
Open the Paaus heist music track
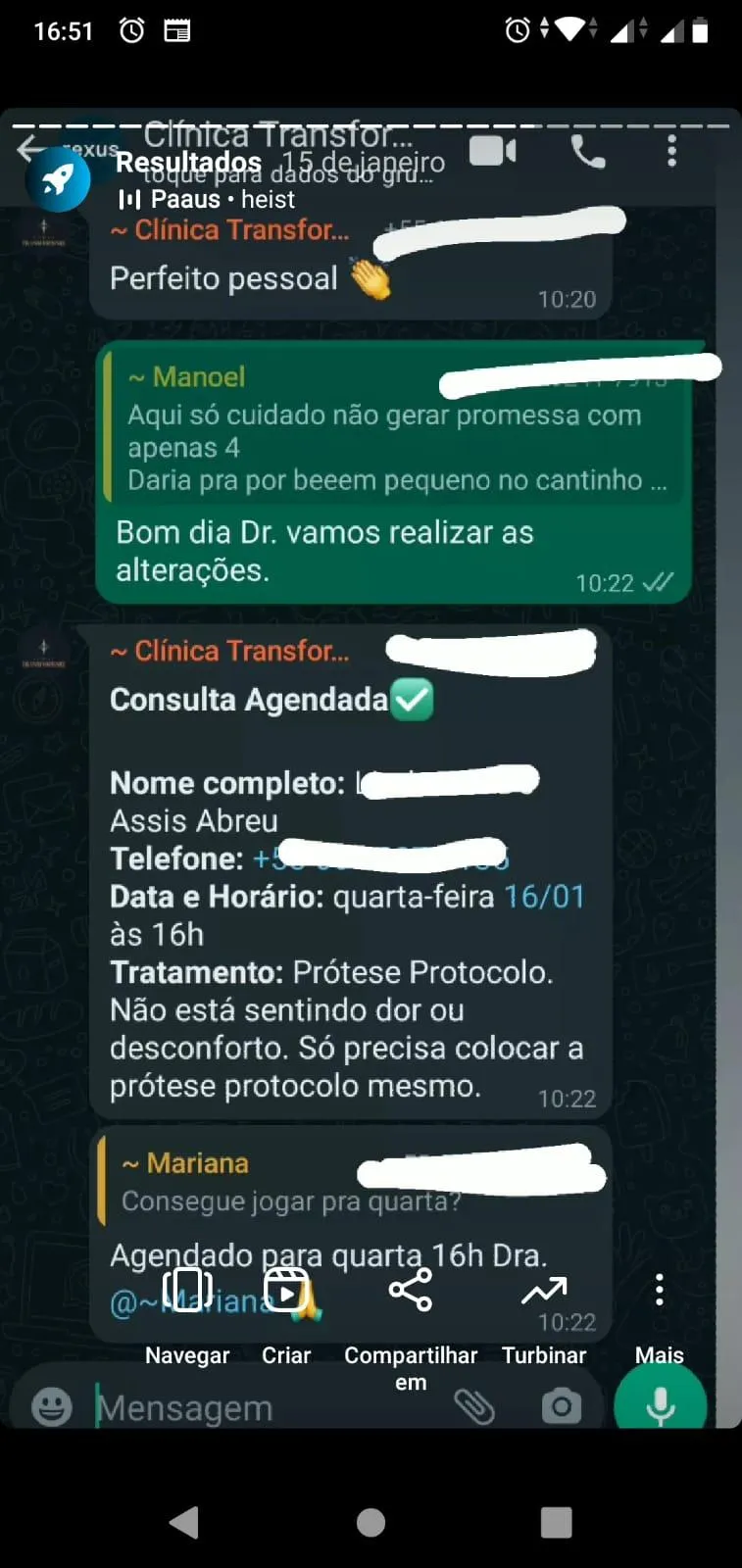point(207,200)
